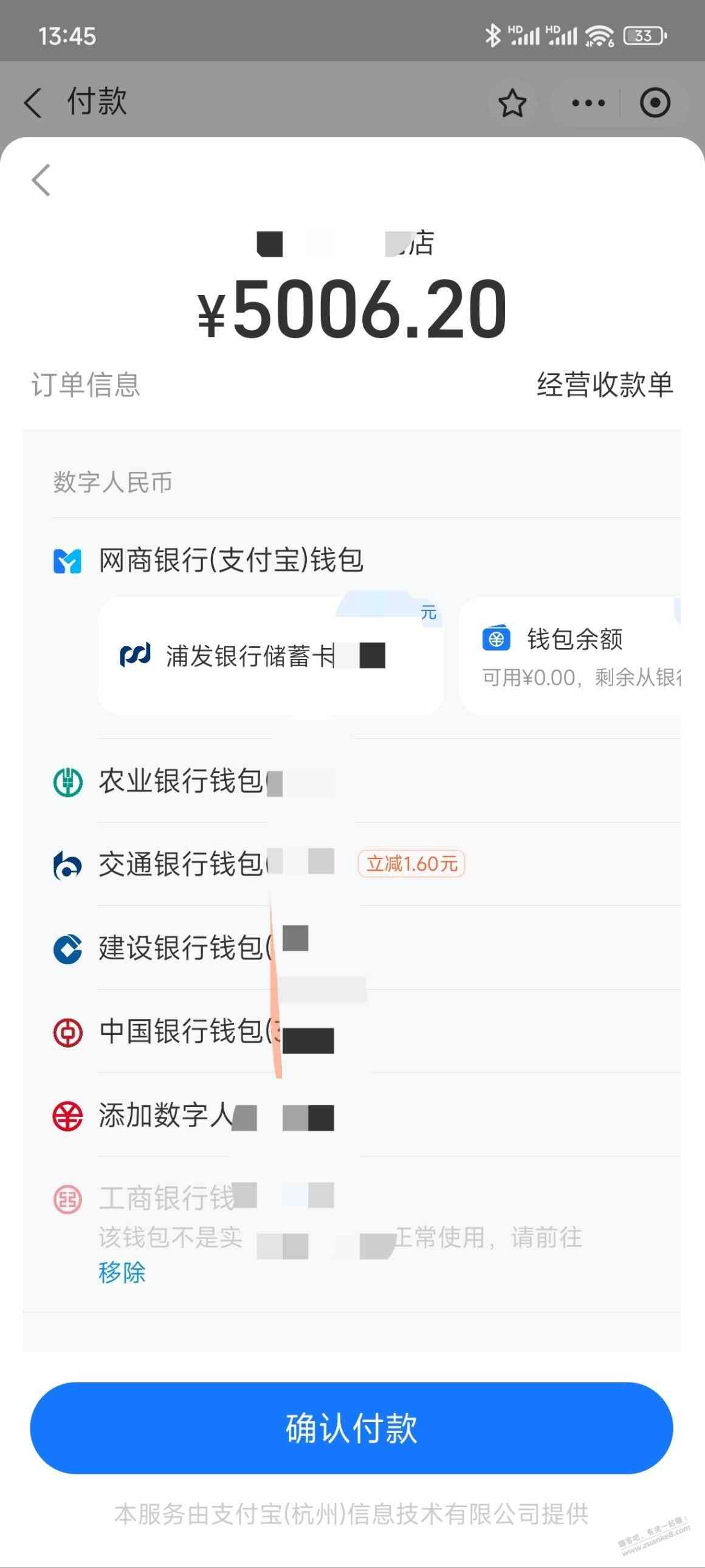This screenshot has width=705, height=1568.
Task: Add a new 数字人民币 wallet
Action: (x=170, y=1116)
